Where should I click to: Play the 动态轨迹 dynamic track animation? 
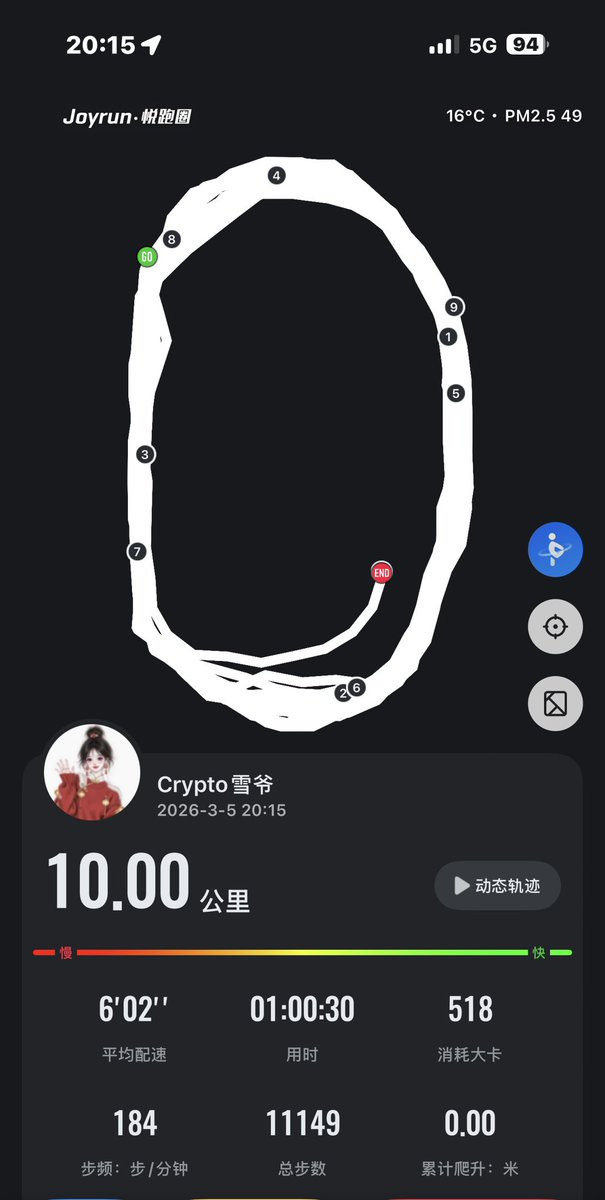pos(497,885)
